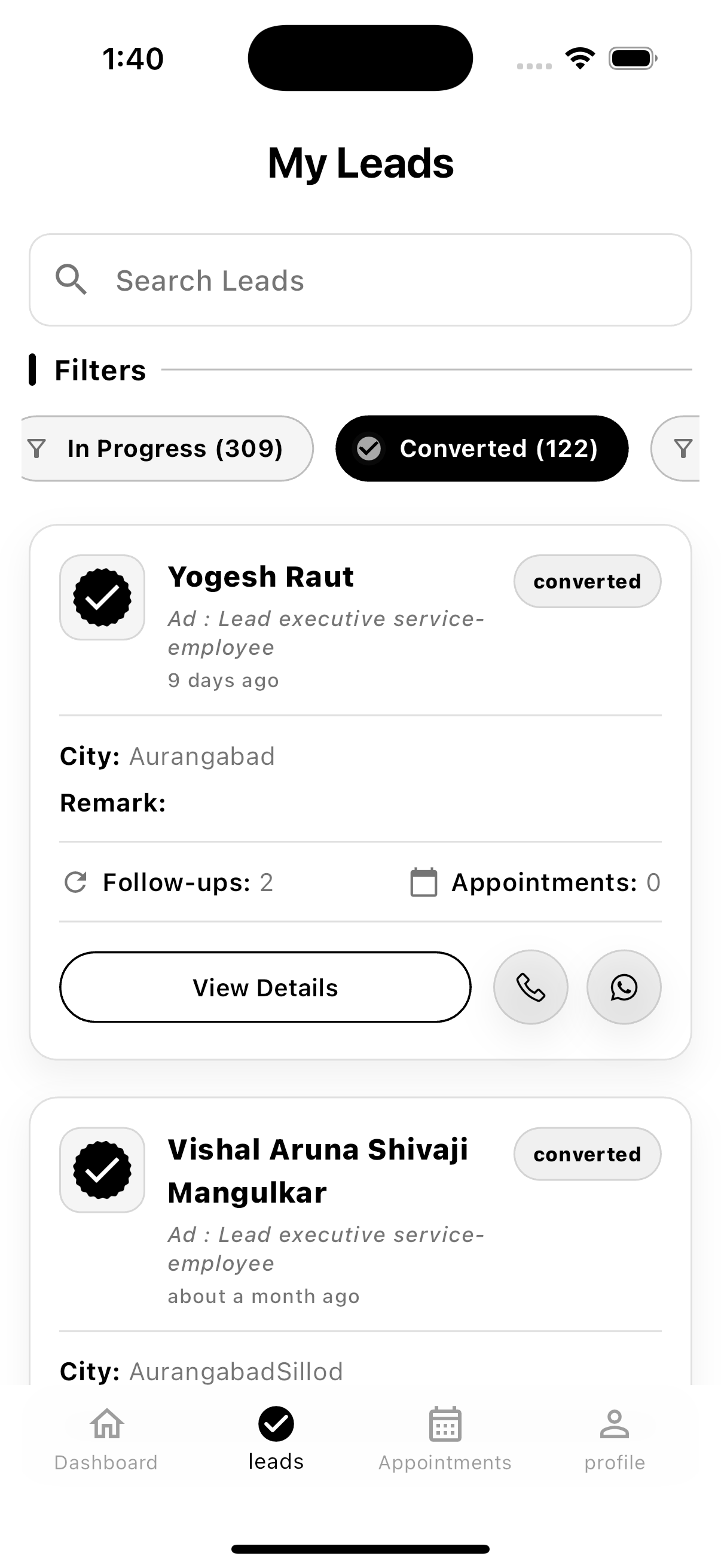721x1568 pixels.
Task: Click the search magnifier icon
Action: pyautogui.click(x=72, y=280)
